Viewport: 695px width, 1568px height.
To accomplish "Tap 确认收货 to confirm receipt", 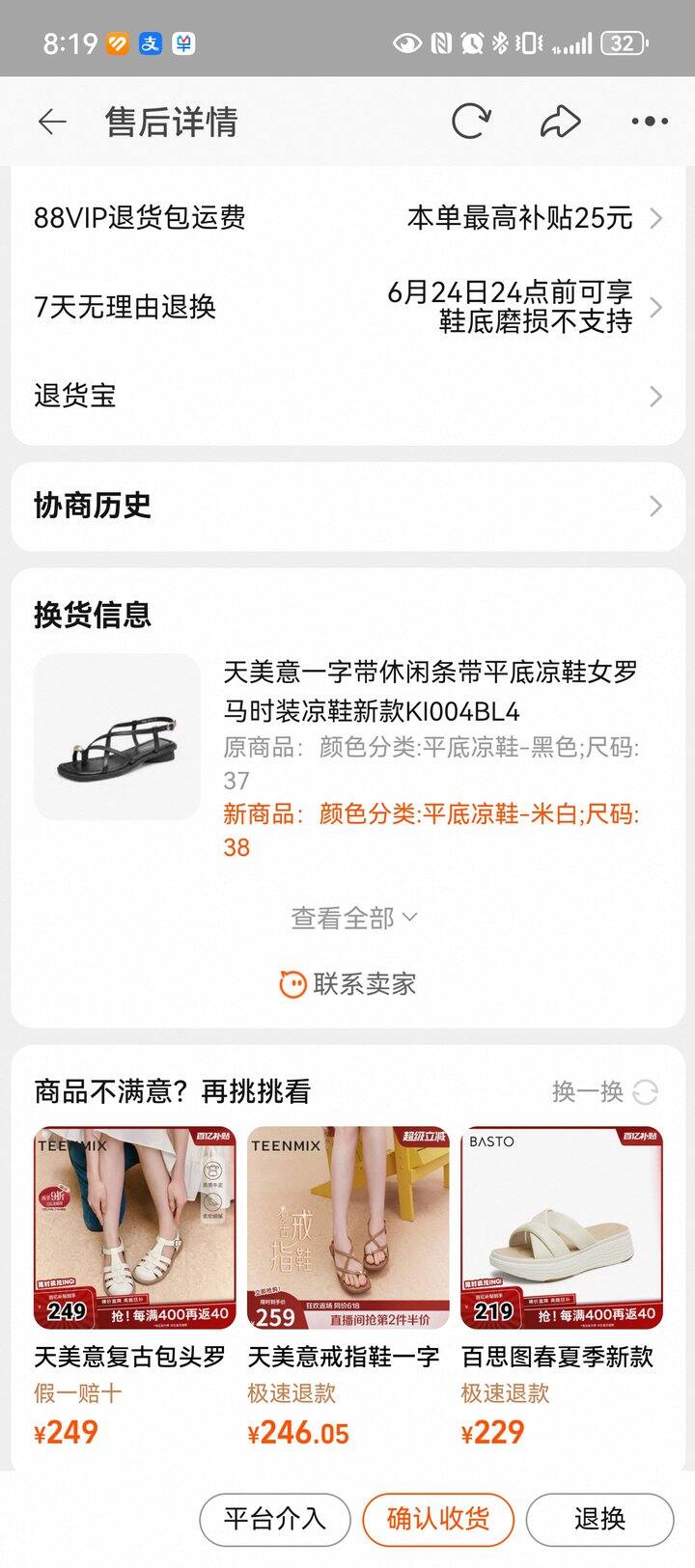I will [438, 1520].
